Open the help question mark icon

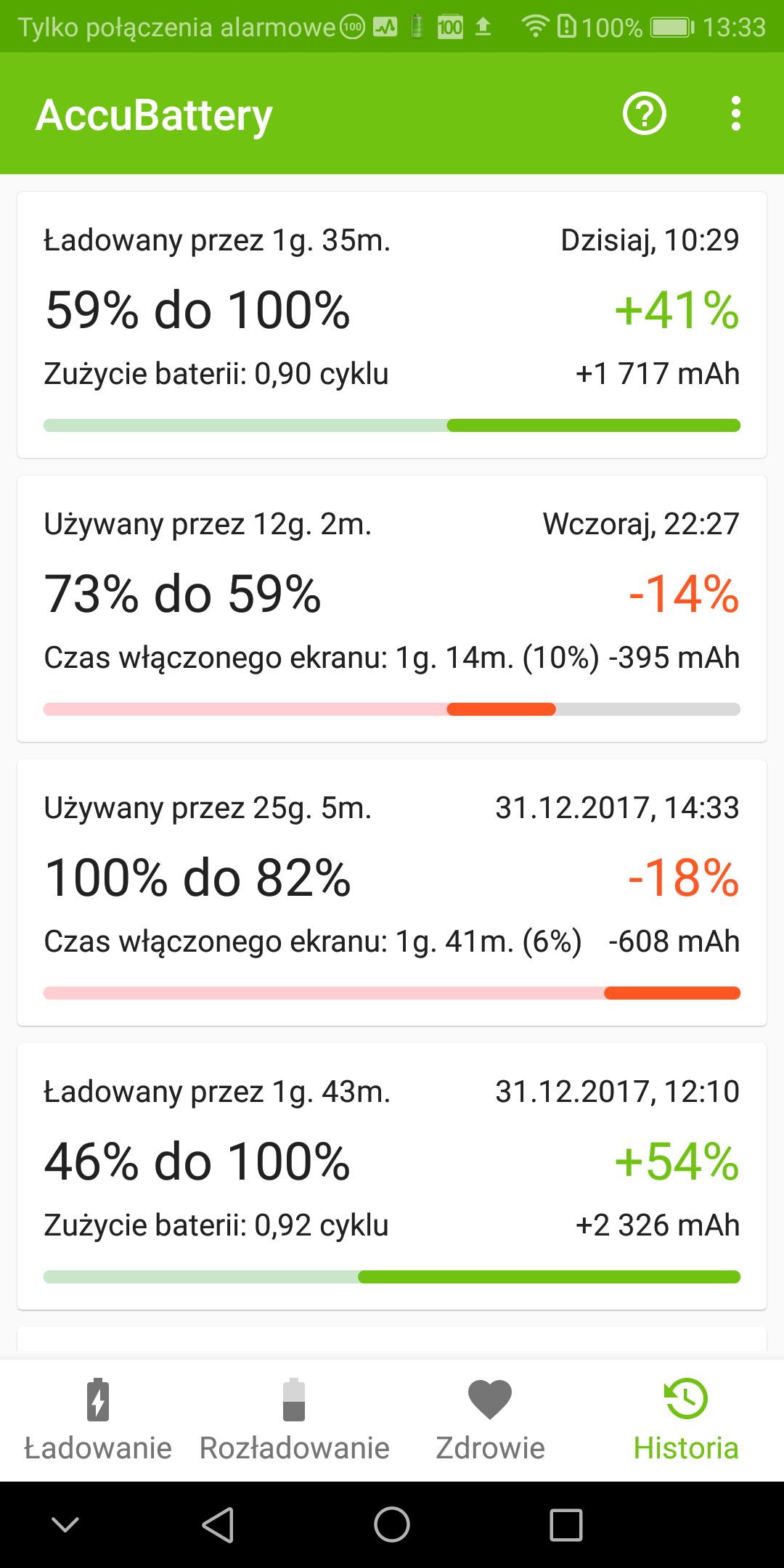(645, 114)
